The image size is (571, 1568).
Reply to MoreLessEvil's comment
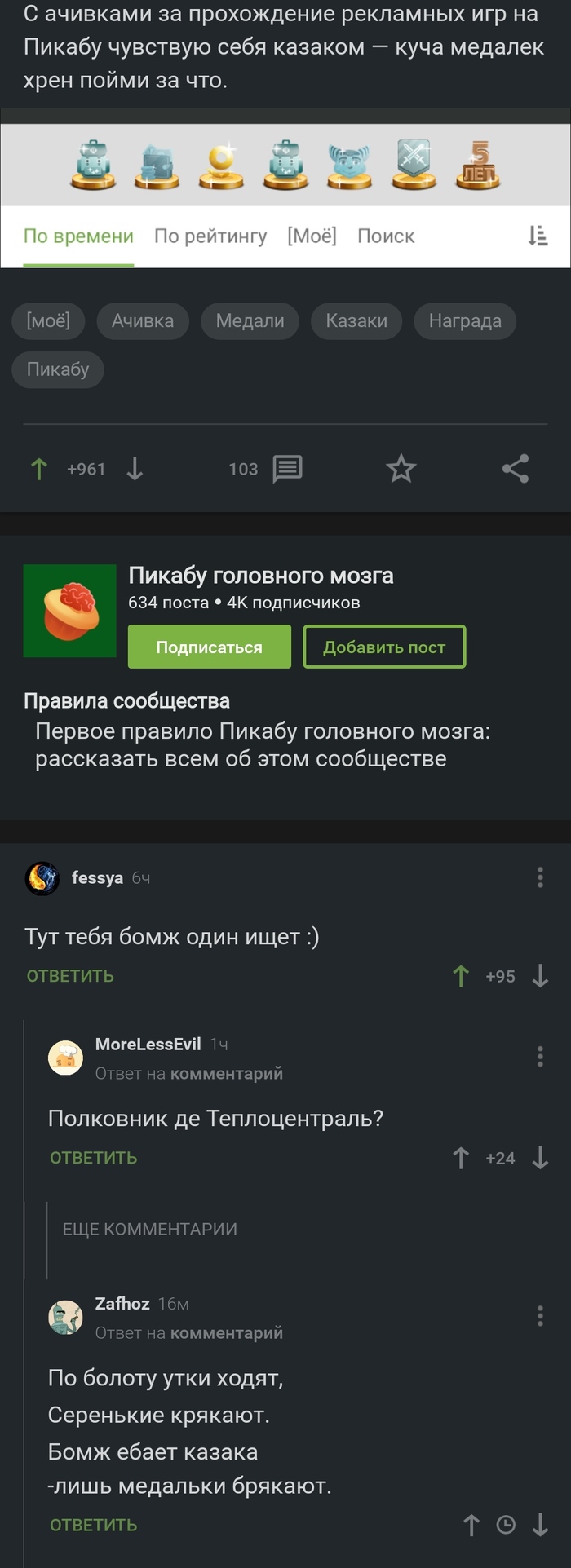coord(93,1158)
